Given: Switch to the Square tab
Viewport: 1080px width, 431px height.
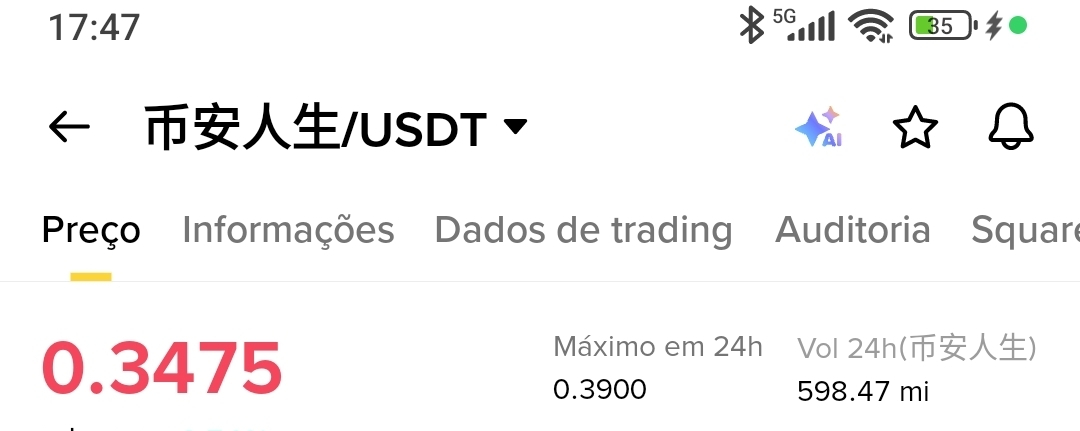Looking at the screenshot, I should pos(1026,230).
